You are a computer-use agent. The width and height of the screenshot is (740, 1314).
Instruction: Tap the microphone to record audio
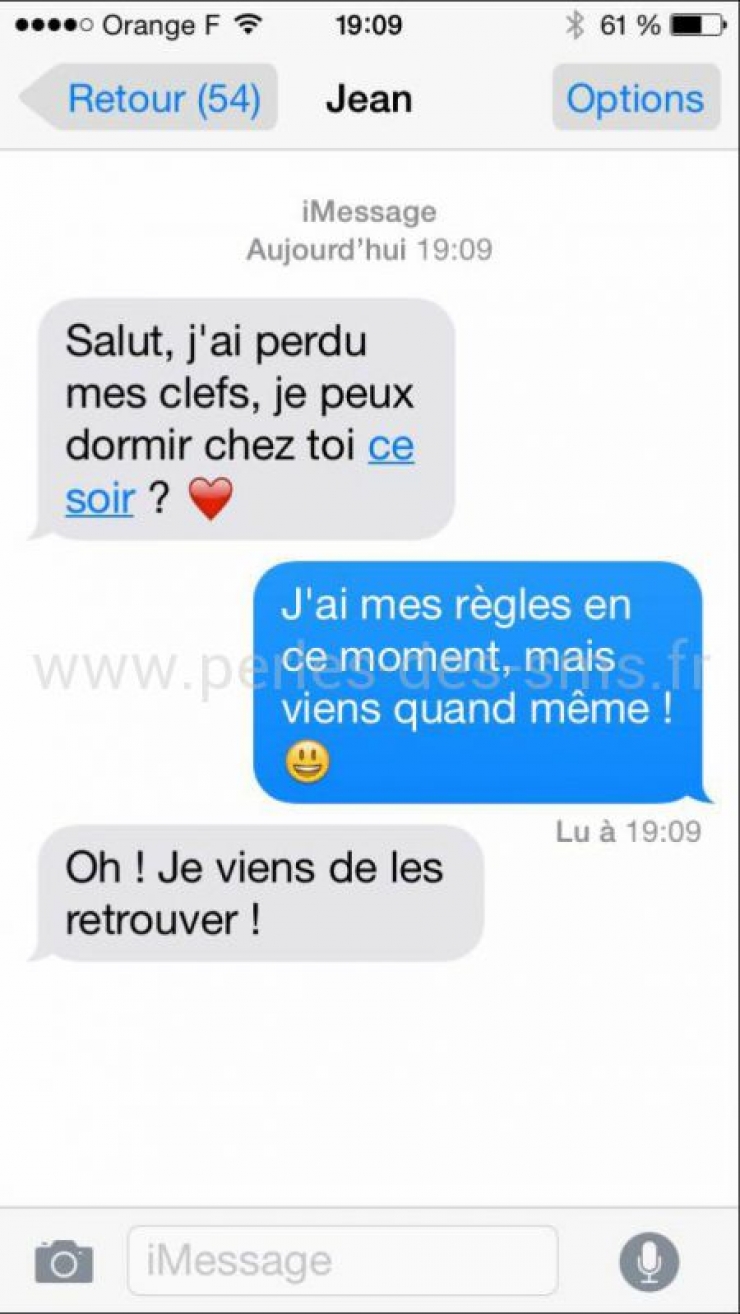648,1260
